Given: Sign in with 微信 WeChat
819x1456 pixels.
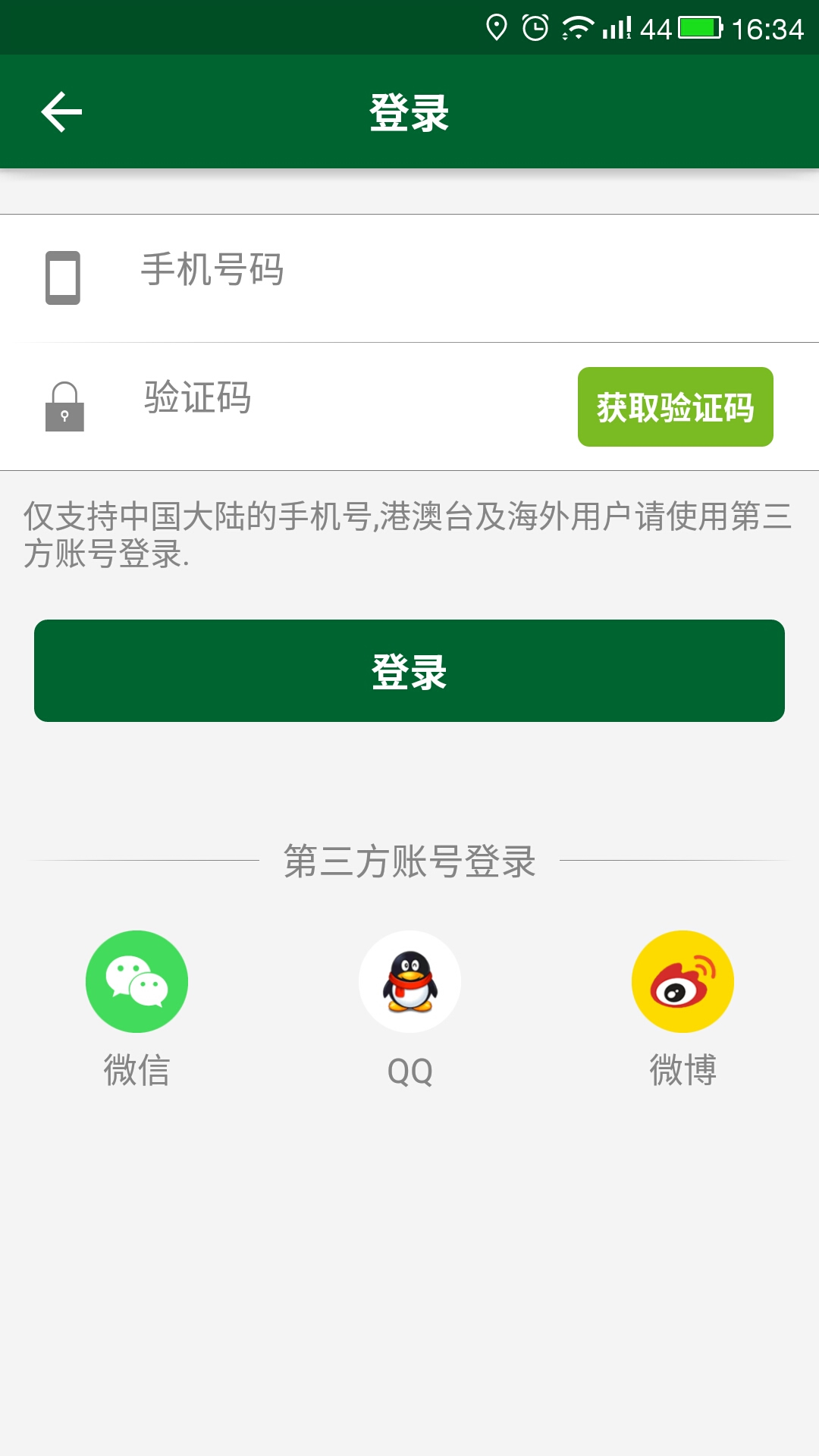Looking at the screenshot, I should point(136,981).
